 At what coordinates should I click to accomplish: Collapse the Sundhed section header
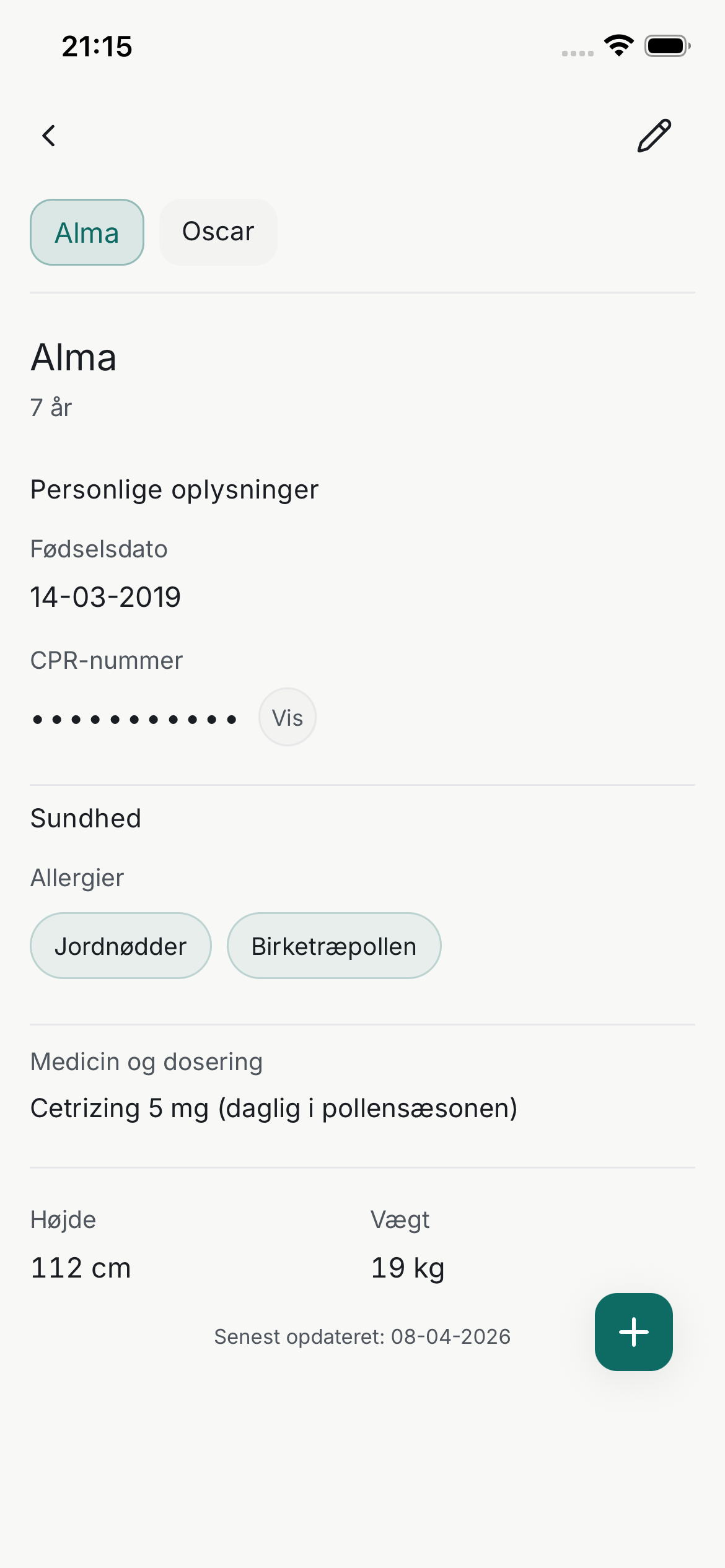pyautogui.click(x=86, y=818)
